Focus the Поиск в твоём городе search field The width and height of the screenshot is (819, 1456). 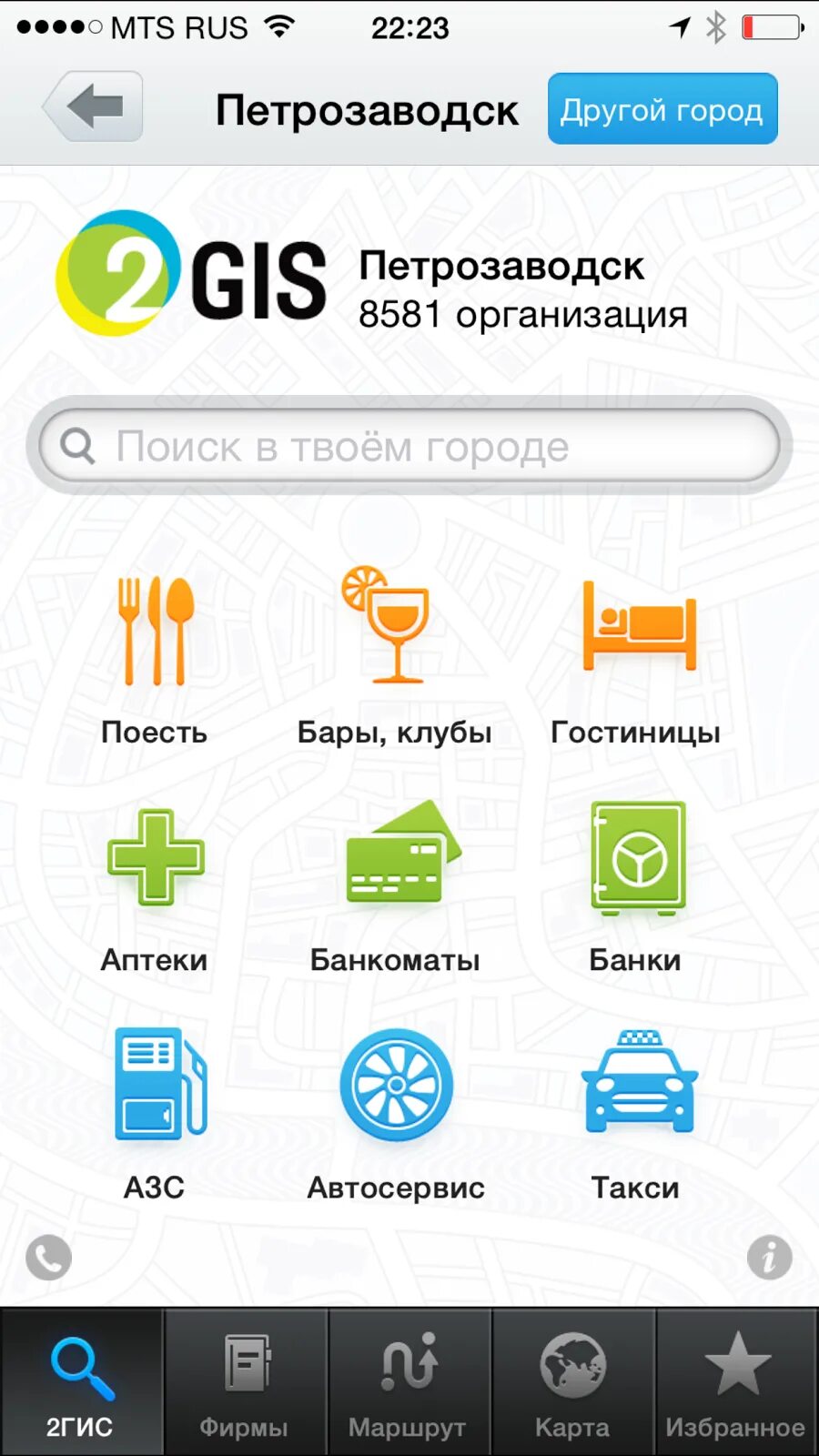click(x=409, y=446)
